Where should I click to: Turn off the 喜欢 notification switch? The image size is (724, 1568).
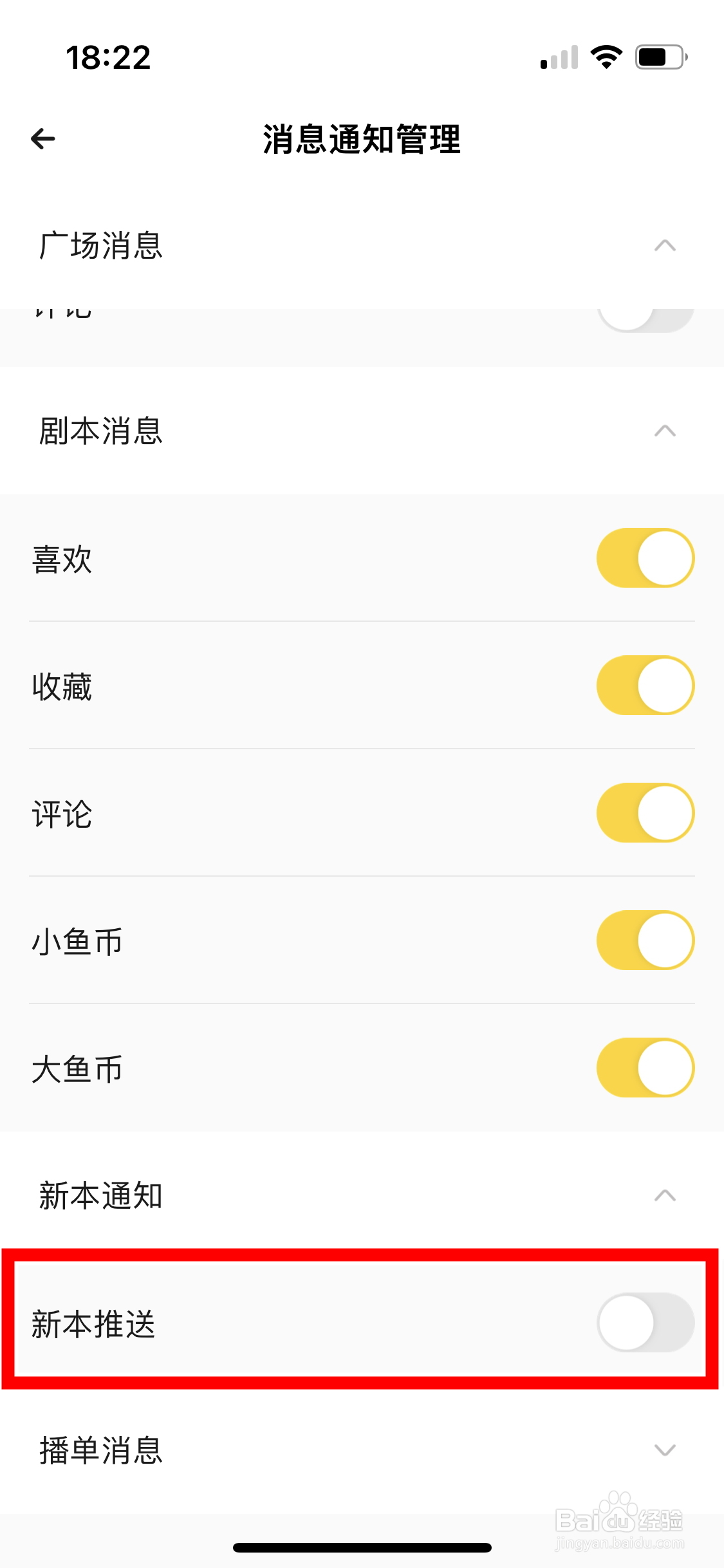click(644, 558)
